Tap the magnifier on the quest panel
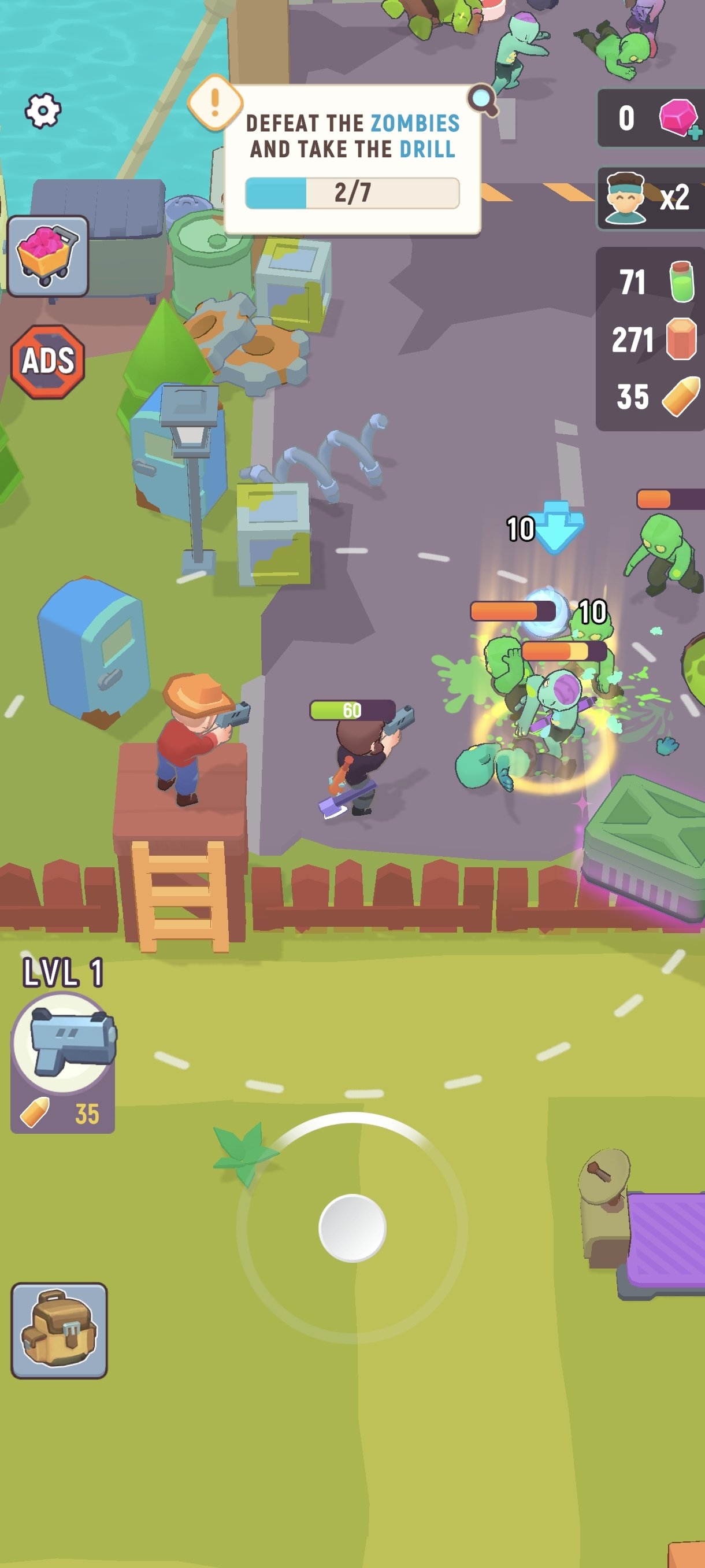The width and height of the screenshot is (705, 1568). [483, 100]
